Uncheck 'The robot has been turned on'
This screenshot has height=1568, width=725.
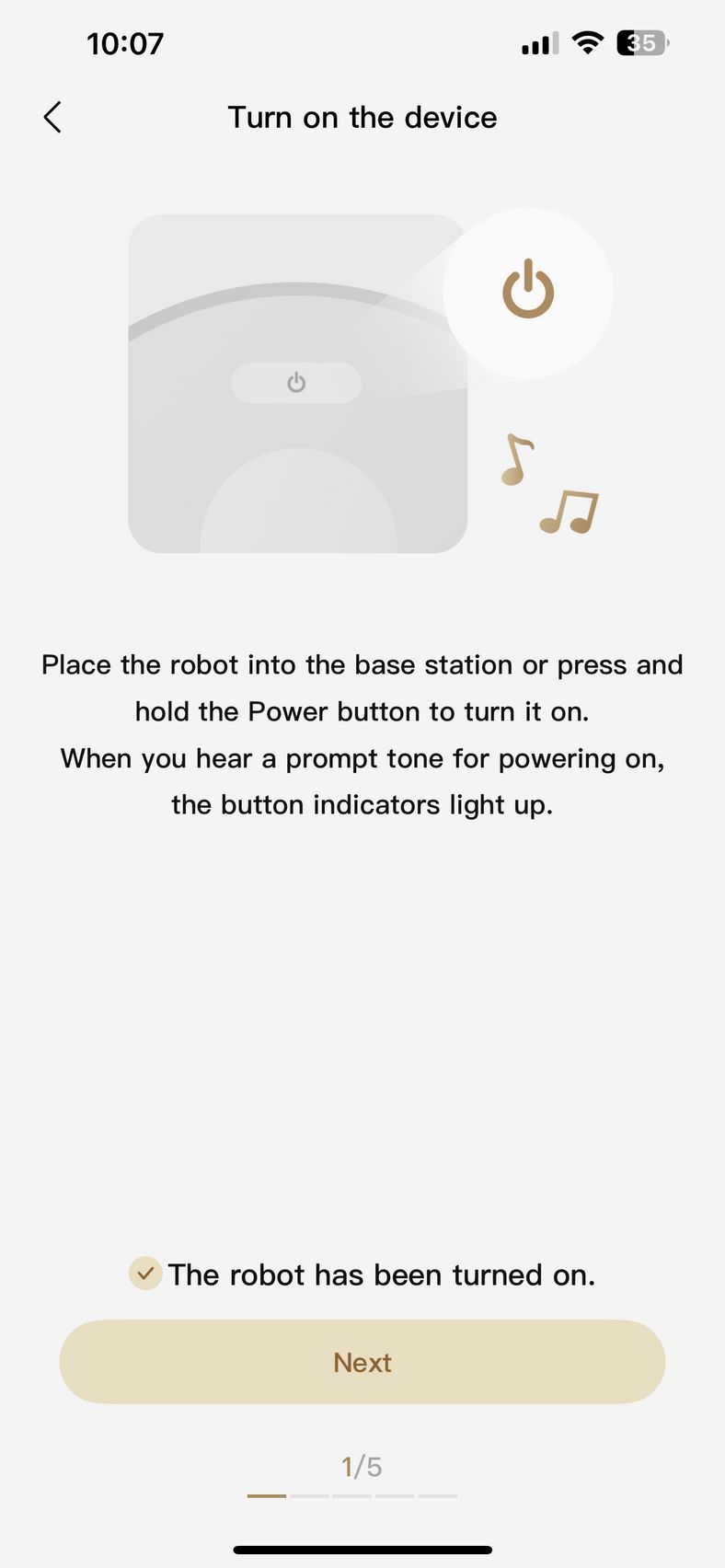pyautogui.click(x=145, y=1274)
